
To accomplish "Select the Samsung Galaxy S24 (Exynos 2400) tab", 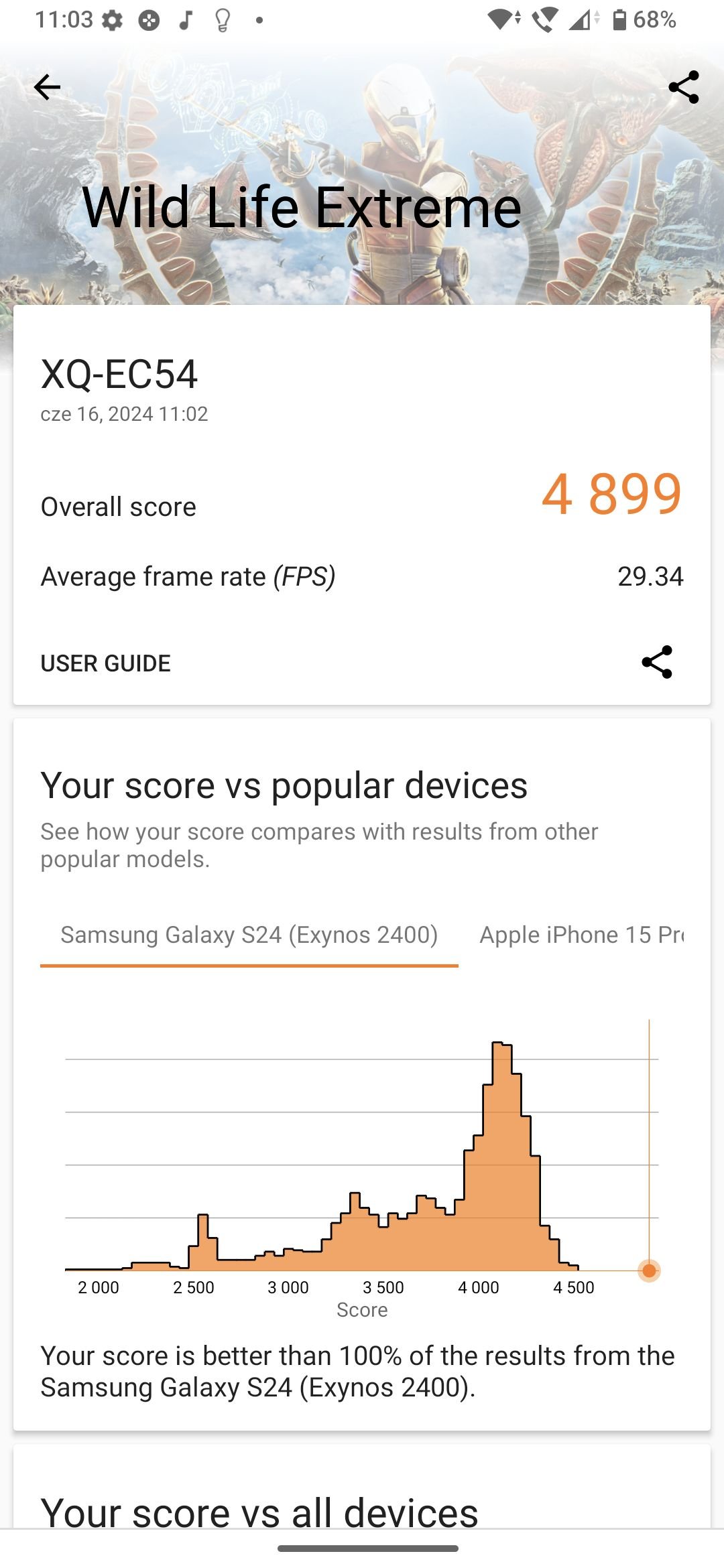I will point(249,935).
